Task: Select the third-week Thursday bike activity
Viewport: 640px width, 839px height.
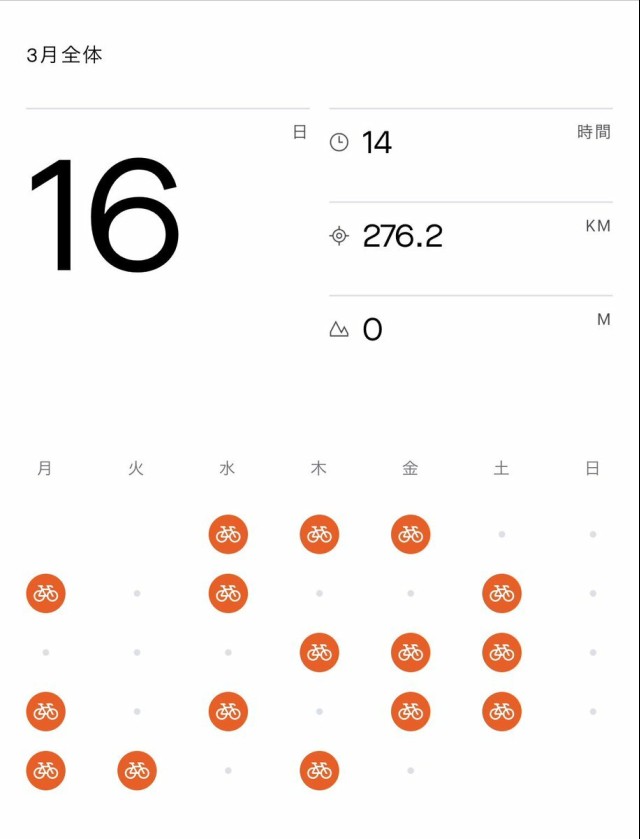Action: coord(319,652)
